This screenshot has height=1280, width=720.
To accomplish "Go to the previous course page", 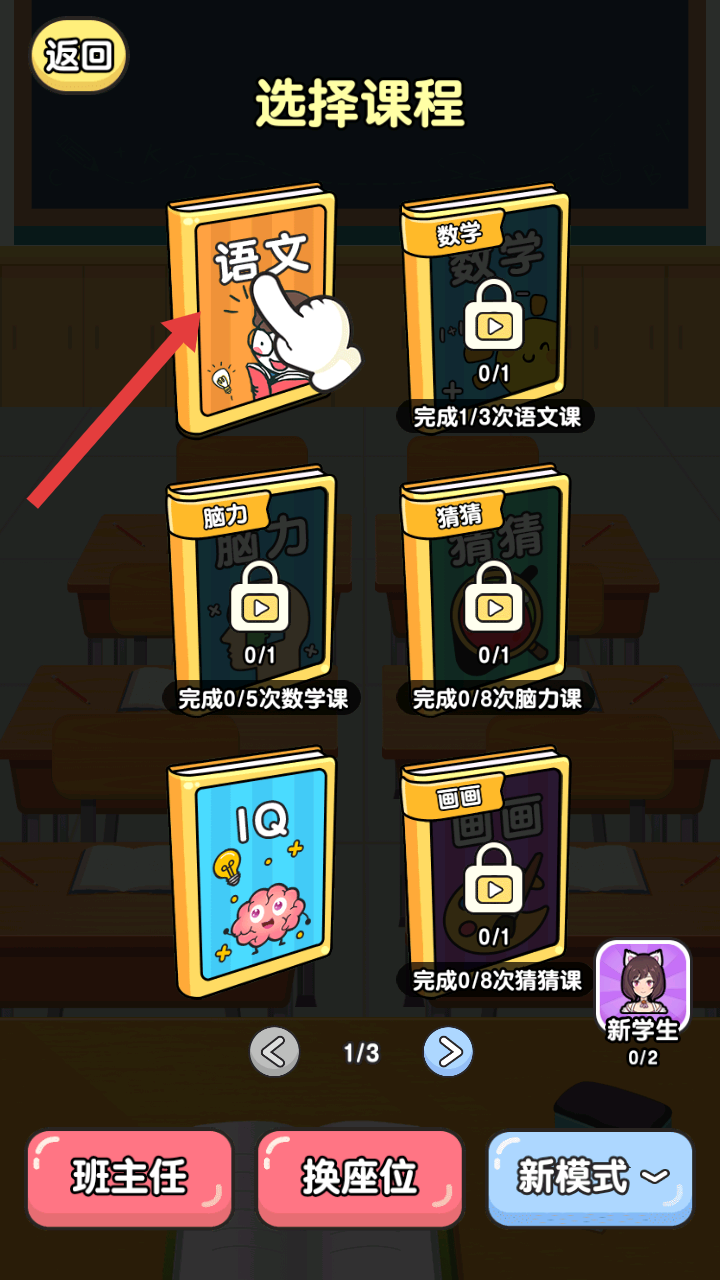I will pos(274,1052).
